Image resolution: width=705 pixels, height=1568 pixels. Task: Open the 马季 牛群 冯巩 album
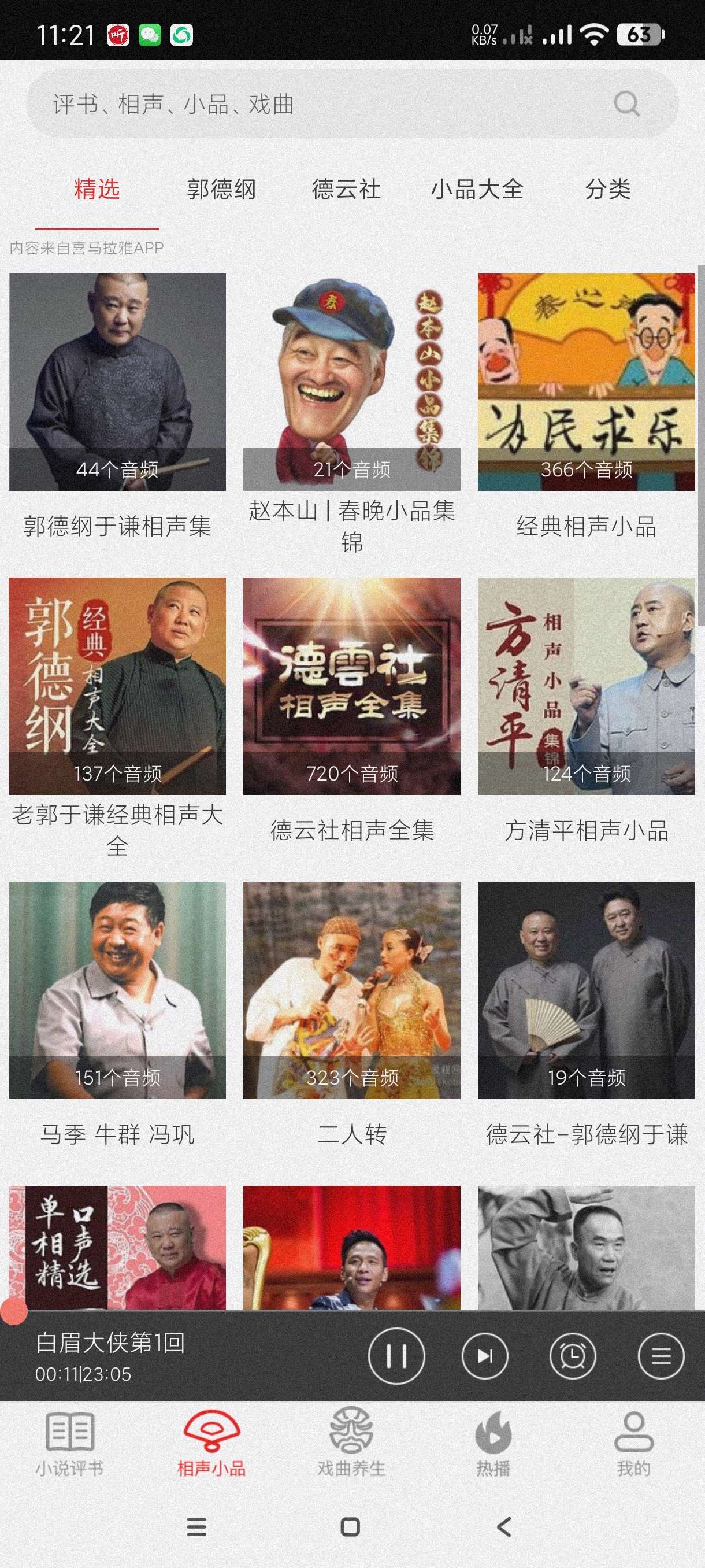pos(117,990)
